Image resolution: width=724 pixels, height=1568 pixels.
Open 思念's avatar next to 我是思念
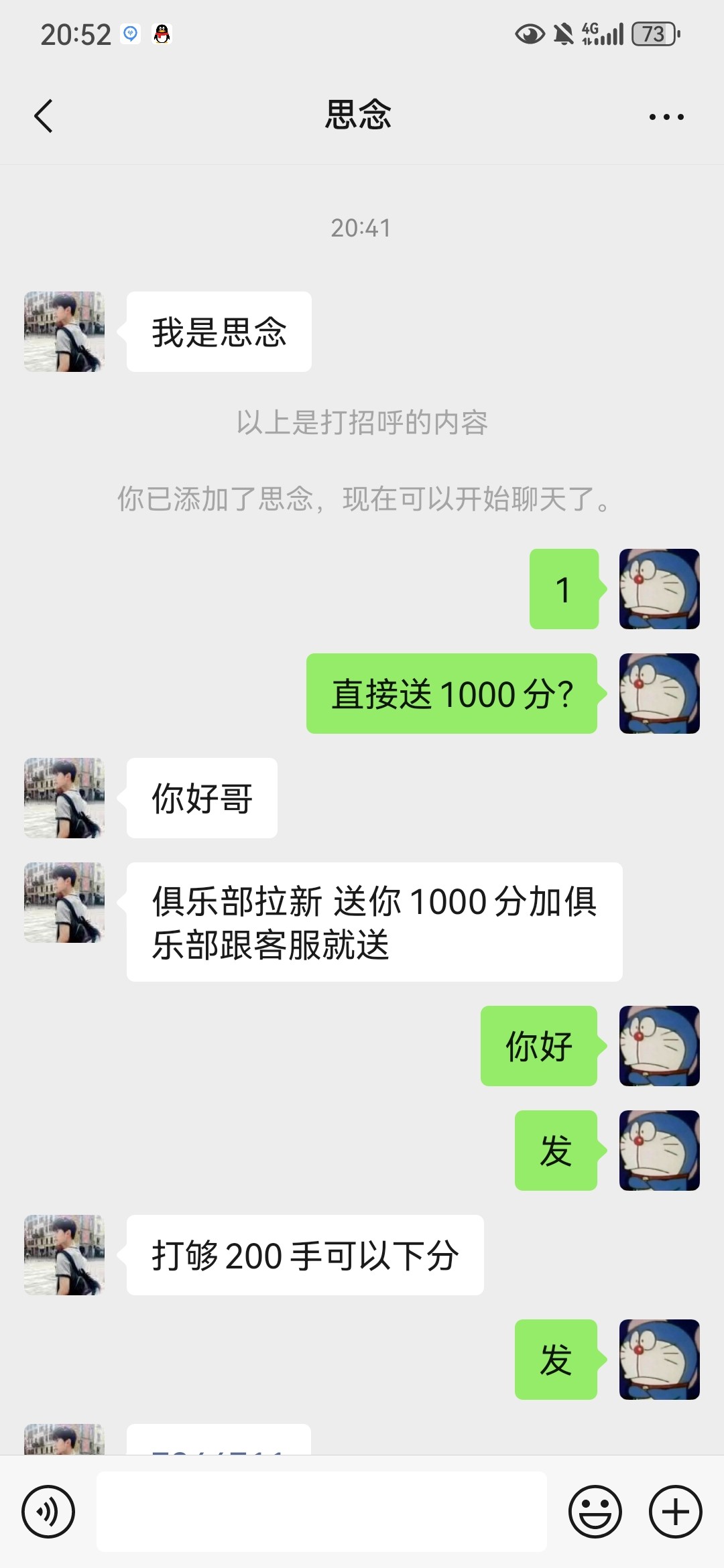click(64, 332)
